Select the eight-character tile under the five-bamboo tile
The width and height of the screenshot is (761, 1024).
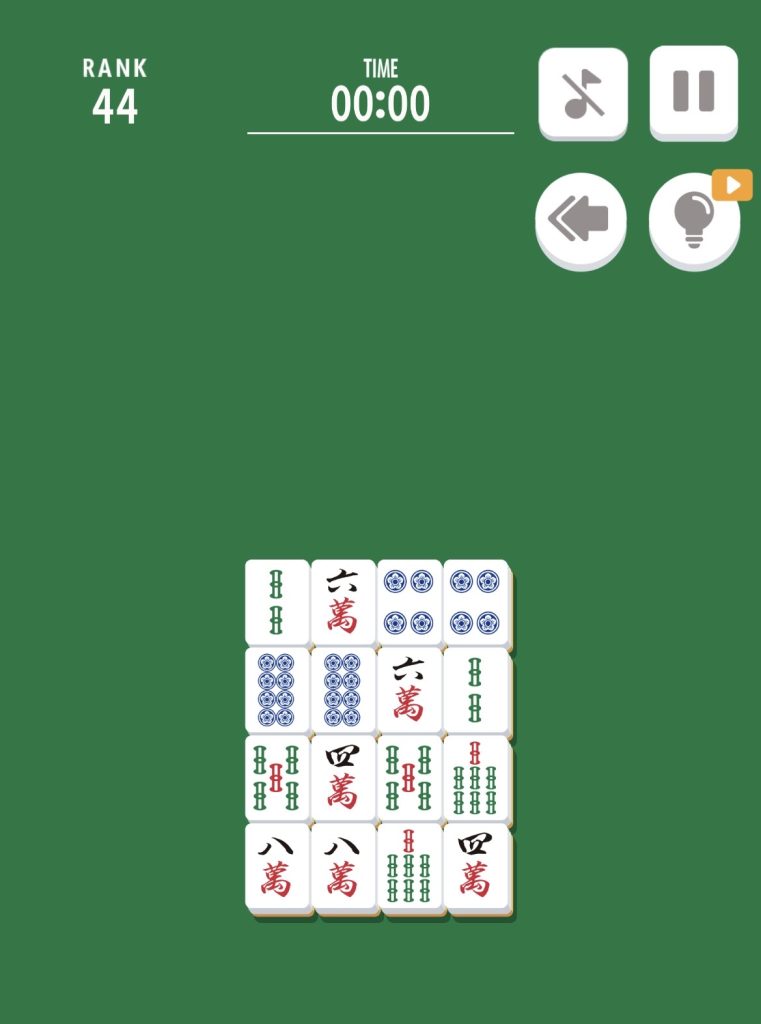[276, 866]
